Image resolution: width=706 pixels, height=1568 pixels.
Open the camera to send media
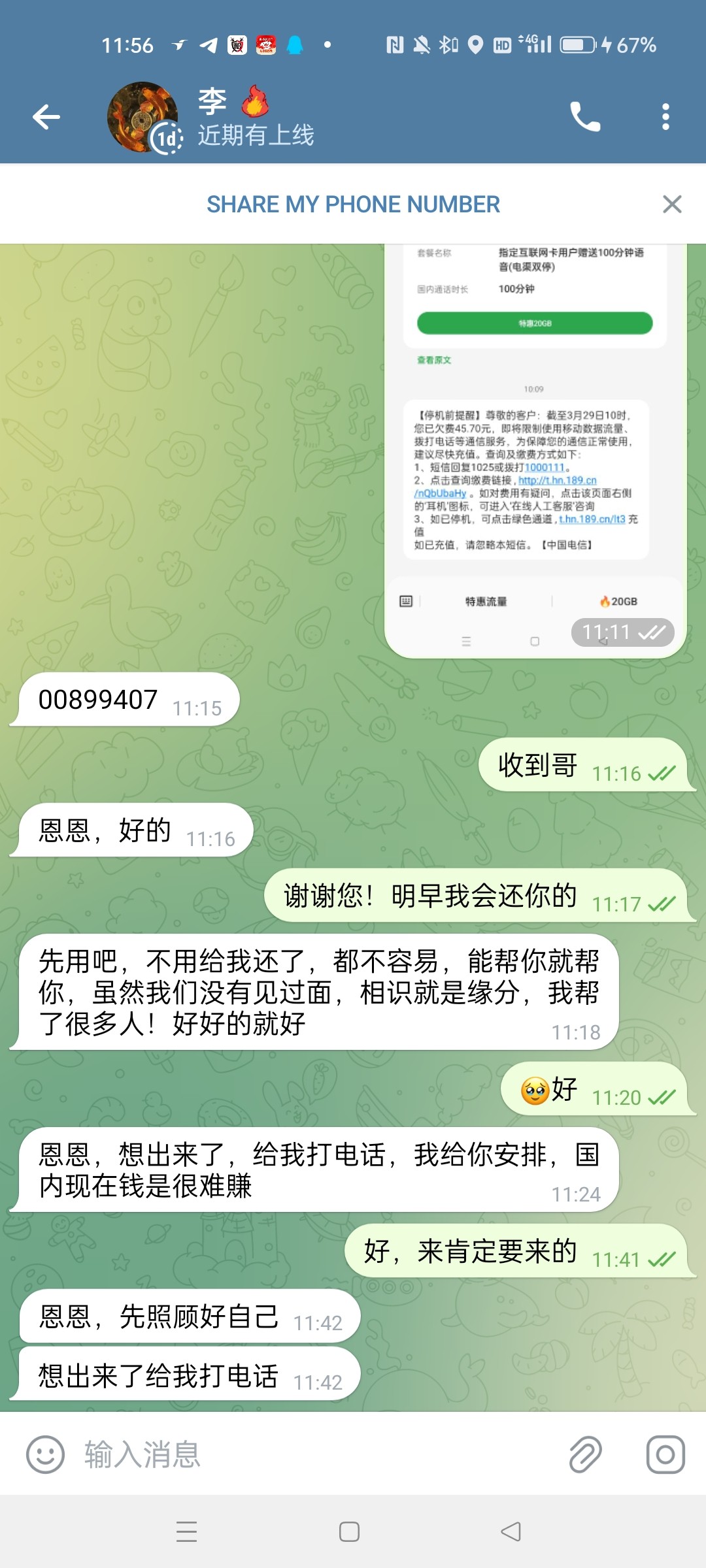tap(665, 1455)
